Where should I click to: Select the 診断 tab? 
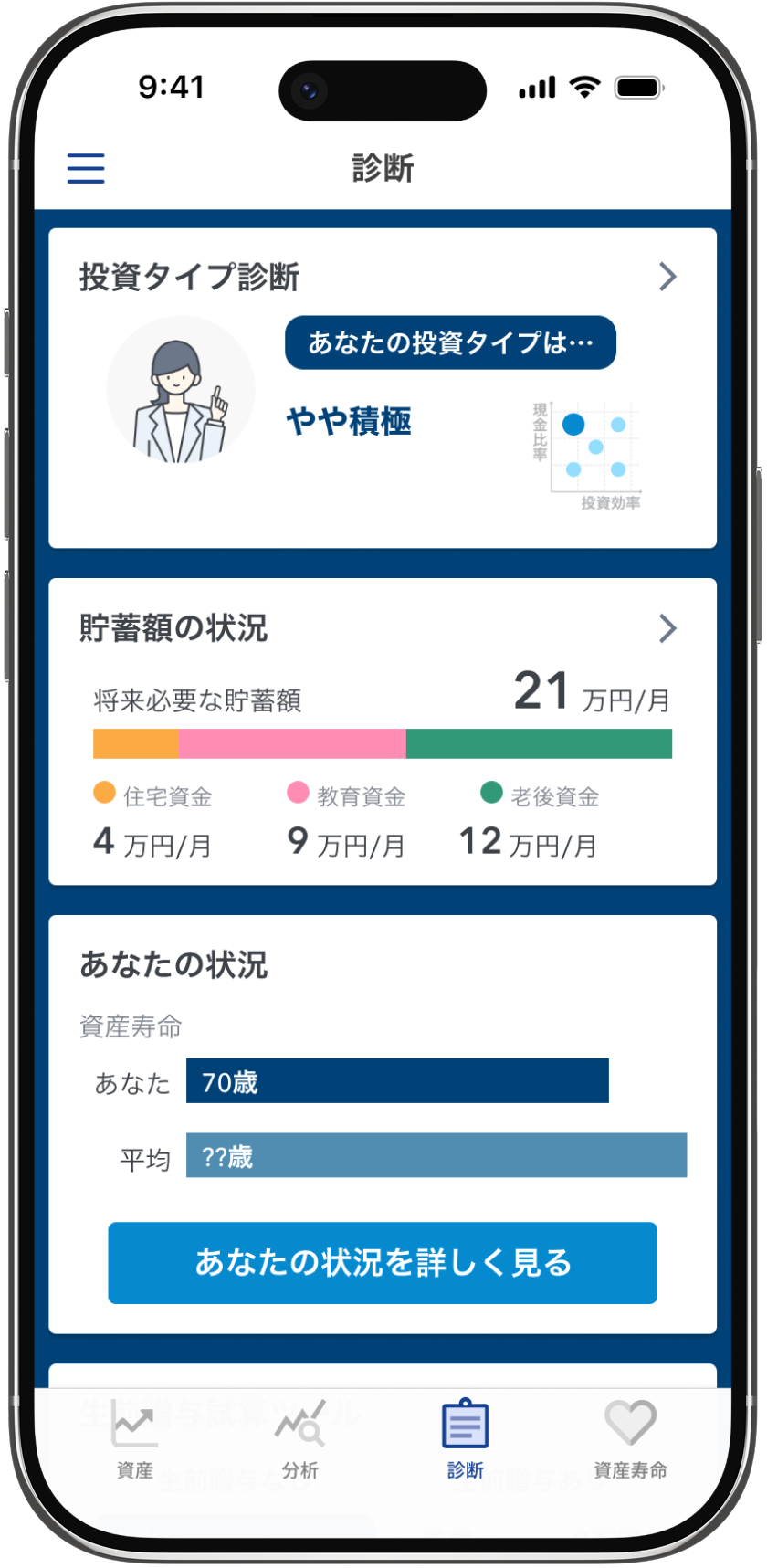coord(466,1438)
